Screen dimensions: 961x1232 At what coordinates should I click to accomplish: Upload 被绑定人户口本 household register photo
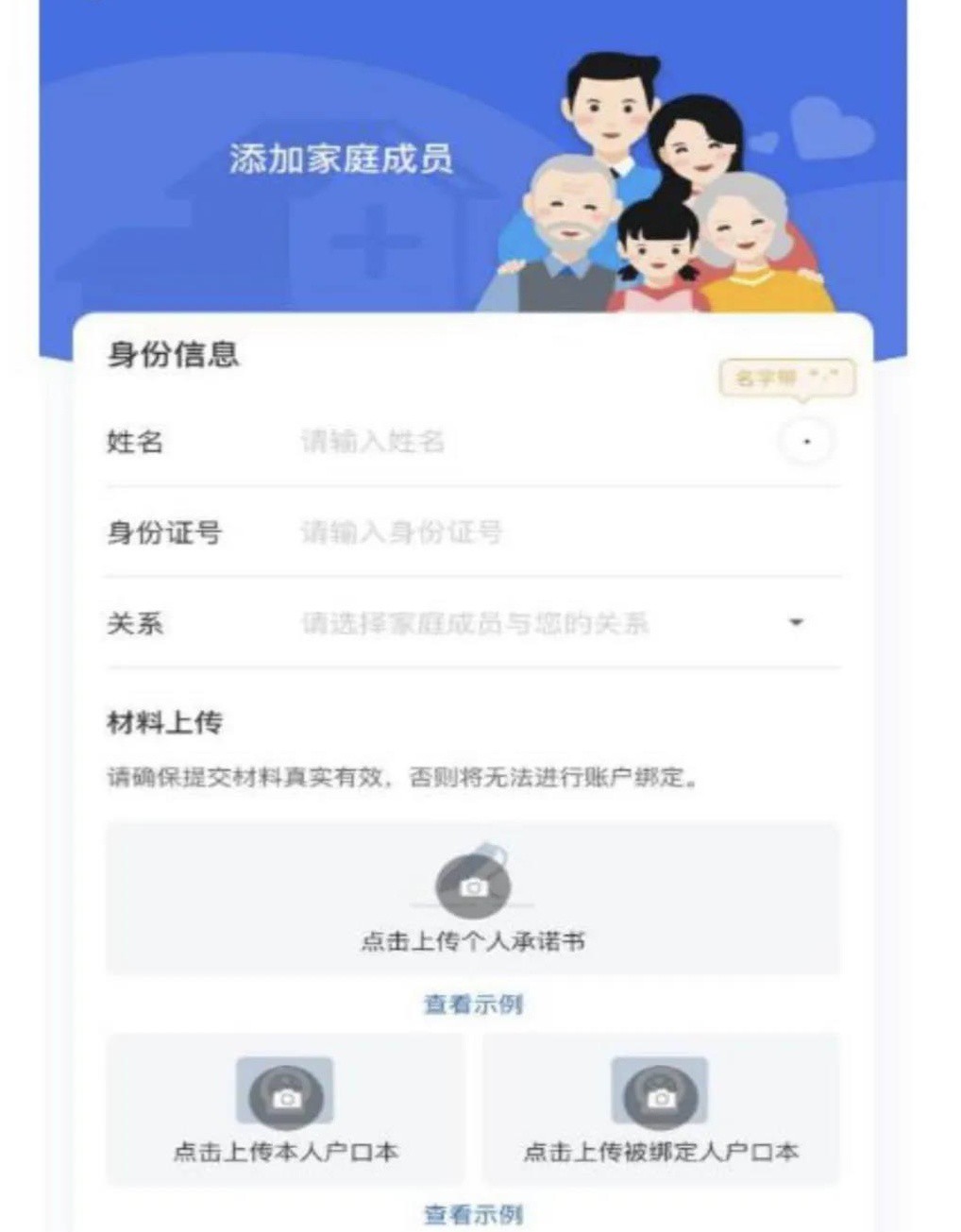pyautogui.click(x=660, y=1109)
